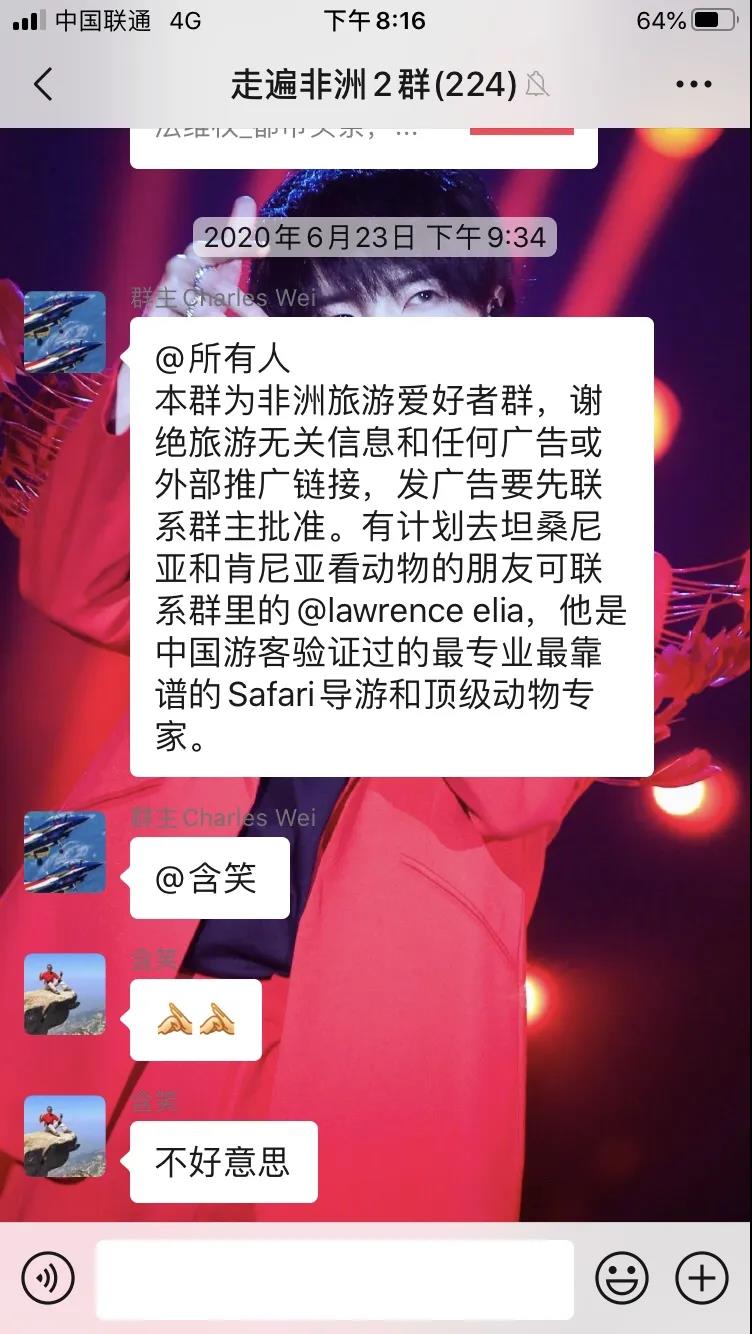The width and height of the screenshot is (752, 1334).
Task: Open Charles Wei's avatar beside @含笑 message
Action: point(65,852)
